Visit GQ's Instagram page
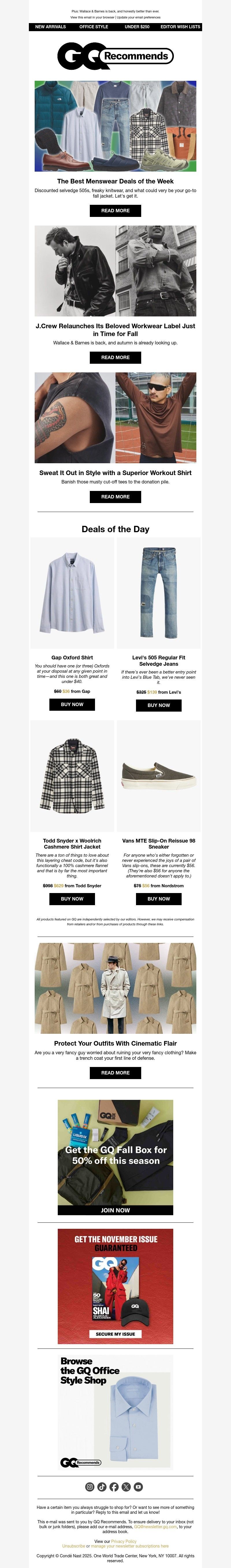This screenshot has width=231, height=1568. (x=90, y=1486)
